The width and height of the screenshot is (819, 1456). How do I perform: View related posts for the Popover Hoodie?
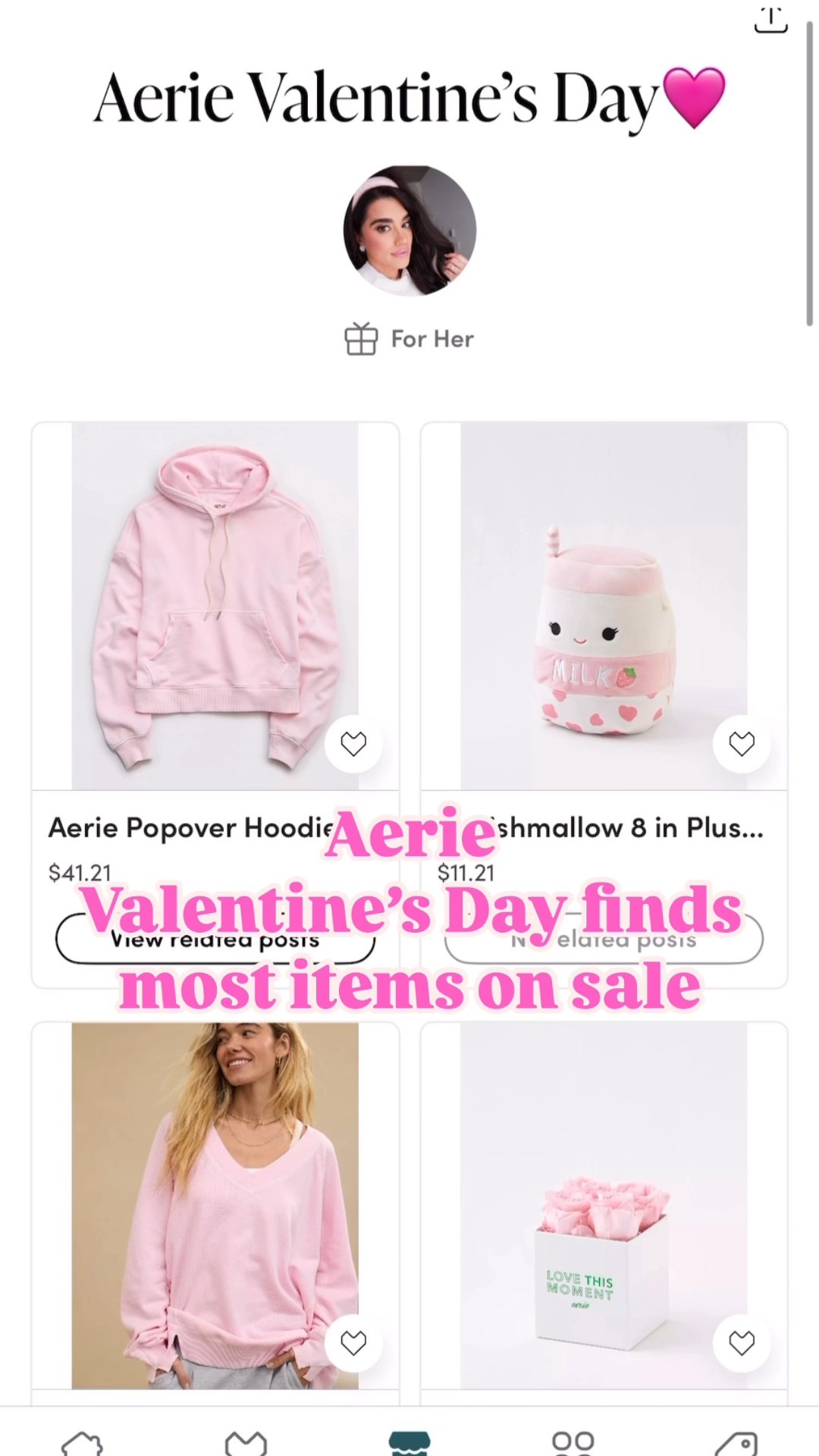coord(215,940)
